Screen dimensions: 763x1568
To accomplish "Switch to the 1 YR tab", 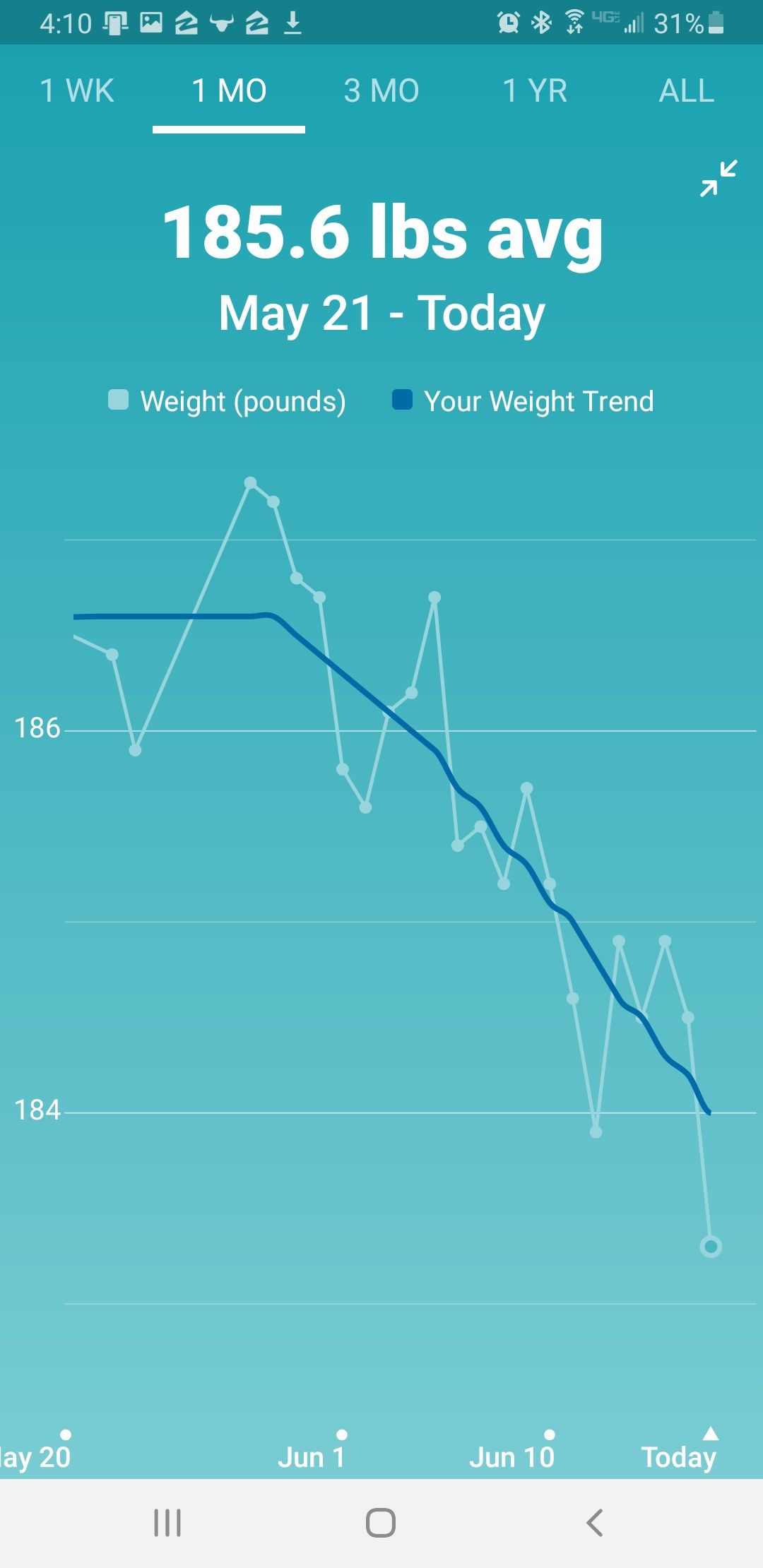I will pyautogui.click(x=534, y=91).
